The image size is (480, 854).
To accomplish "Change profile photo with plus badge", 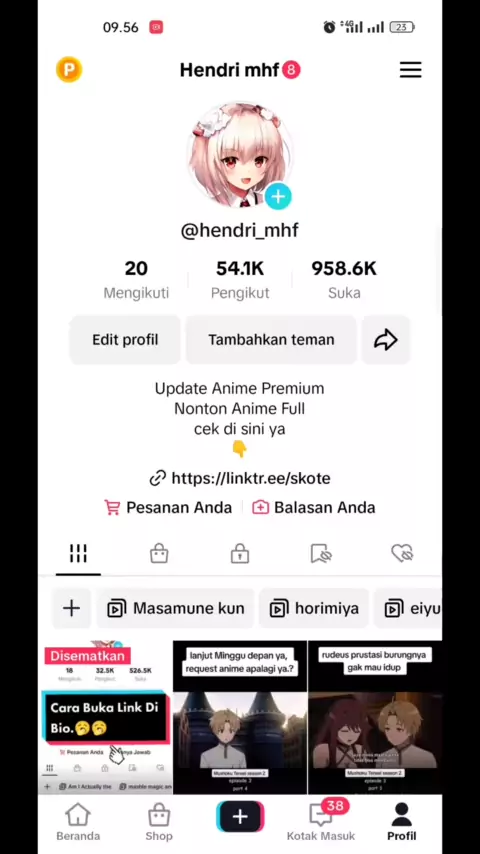I will click(278, 197).
